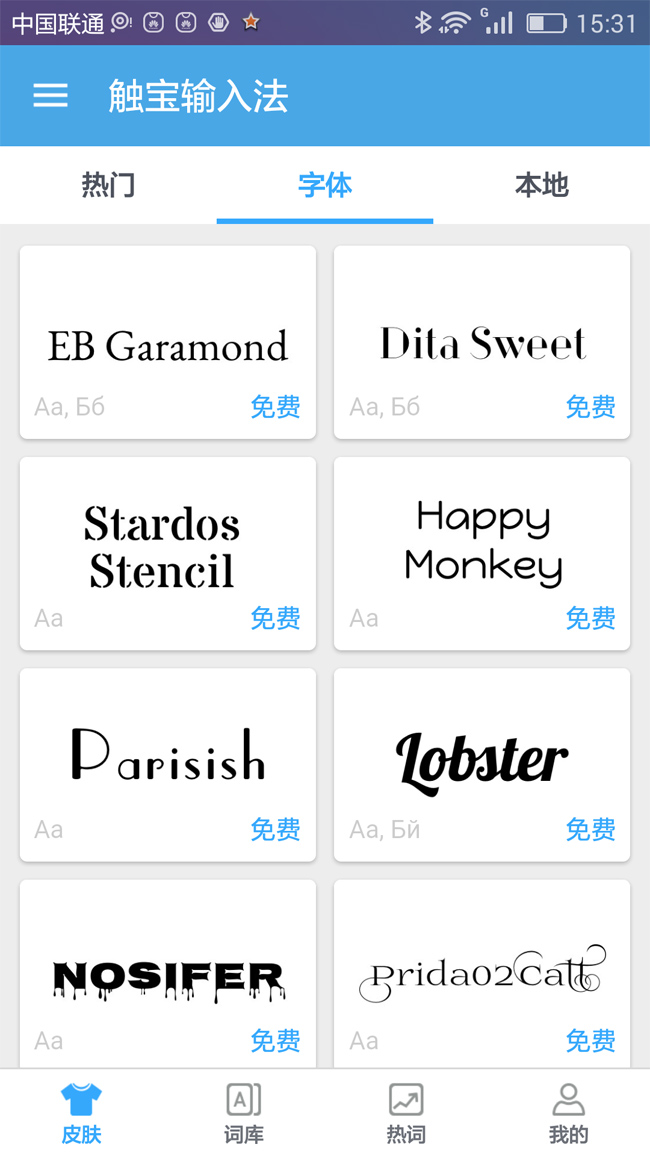This screenshot has height=1156, width=650.
Task: Open the EB Garamond font card
Action: pos(168,343)
